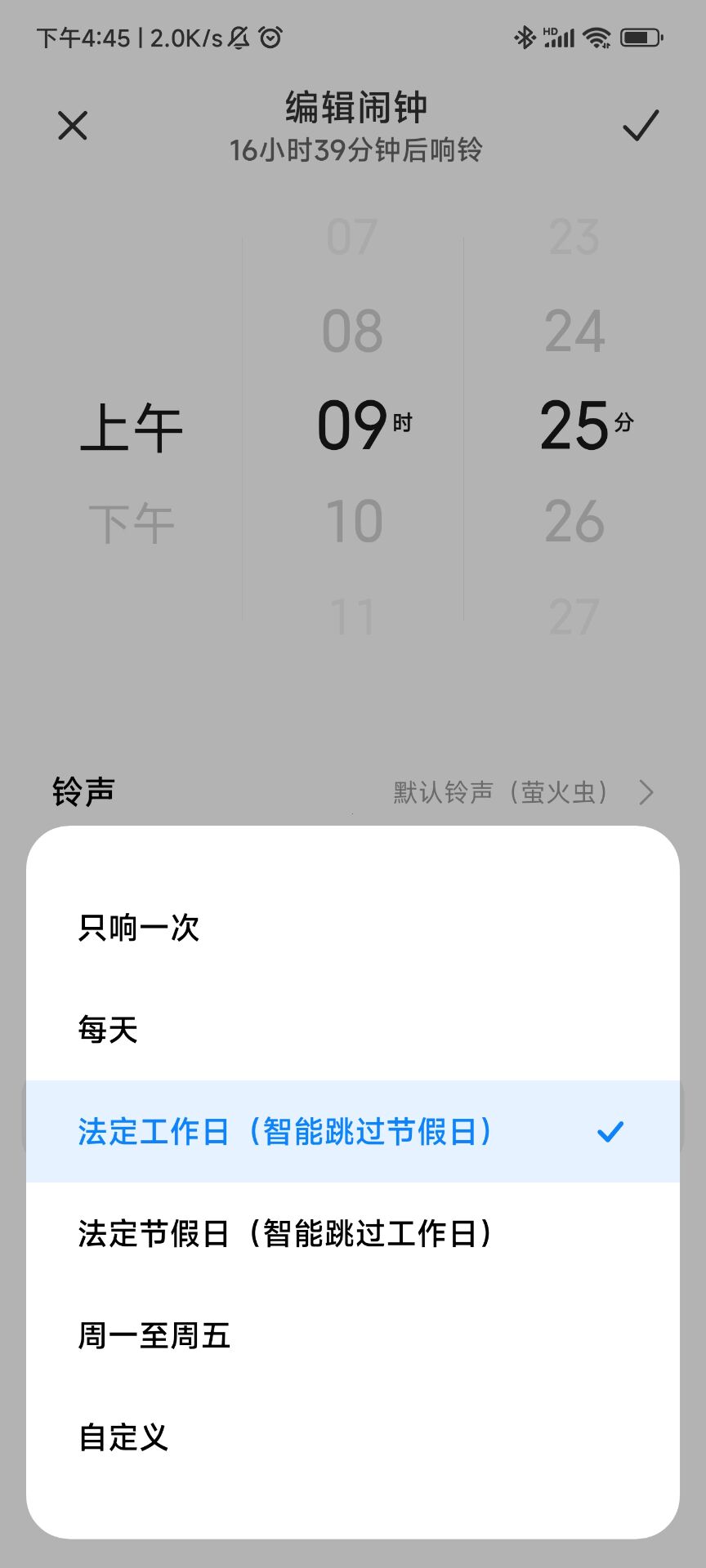Choose 法定节假日（智能跳过工作日）
The width and height of the screenshot is (706, 1568).
pos(284,1233)
